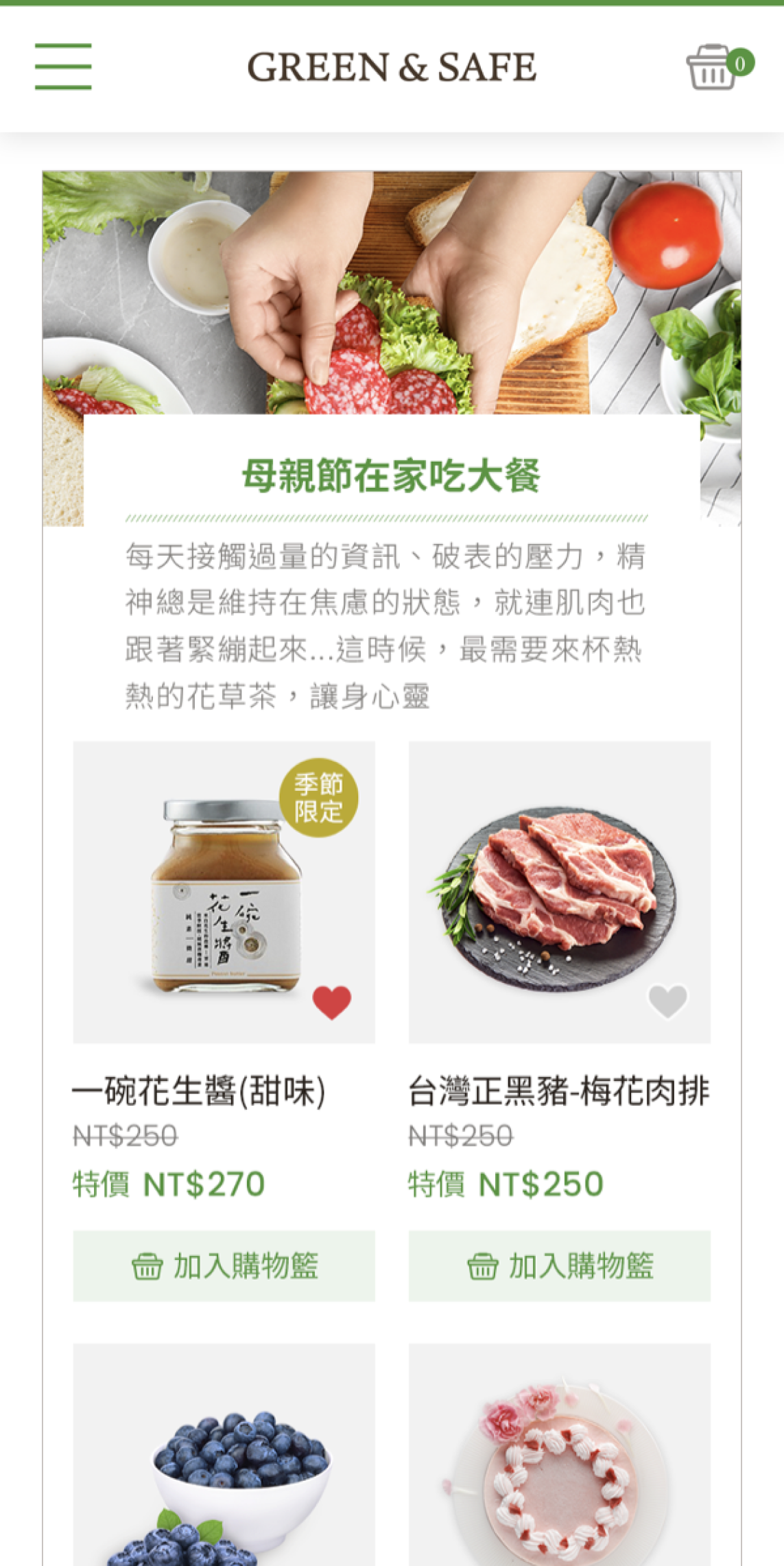The width and height of the screenshot is (784, 1566).
Task: Open the hamburger menu
Action: click(63, 67)
